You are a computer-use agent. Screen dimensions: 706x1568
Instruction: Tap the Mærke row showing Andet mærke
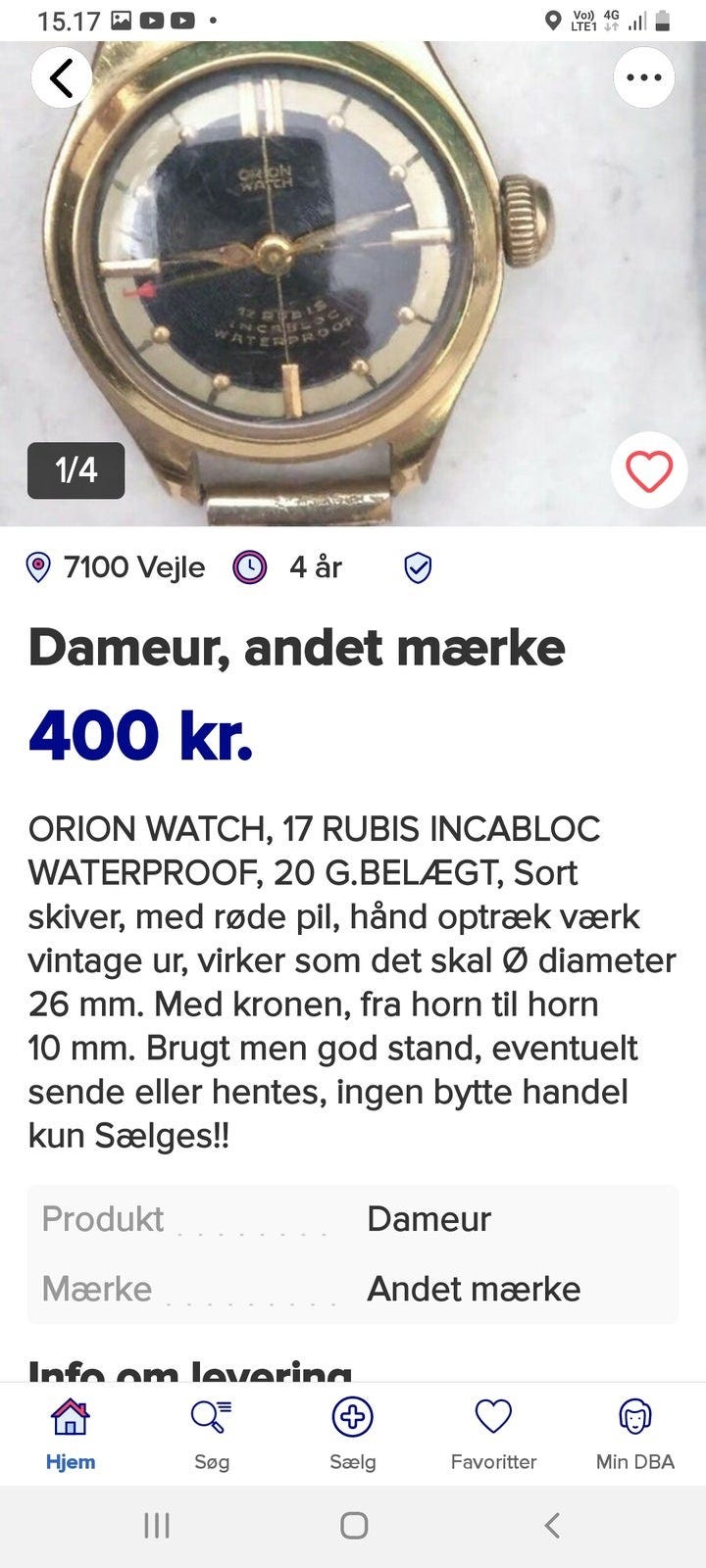coord(353,1289)
